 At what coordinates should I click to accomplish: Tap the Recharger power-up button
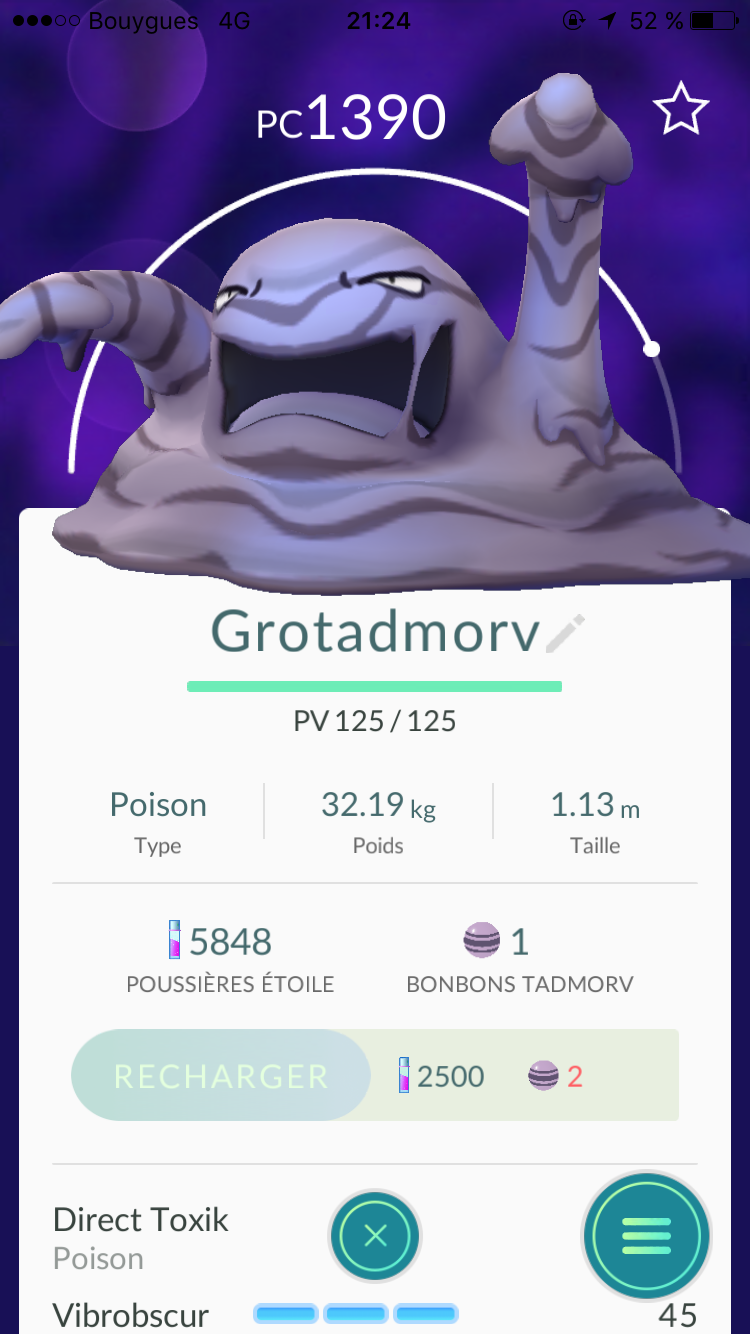(221, 1076)
